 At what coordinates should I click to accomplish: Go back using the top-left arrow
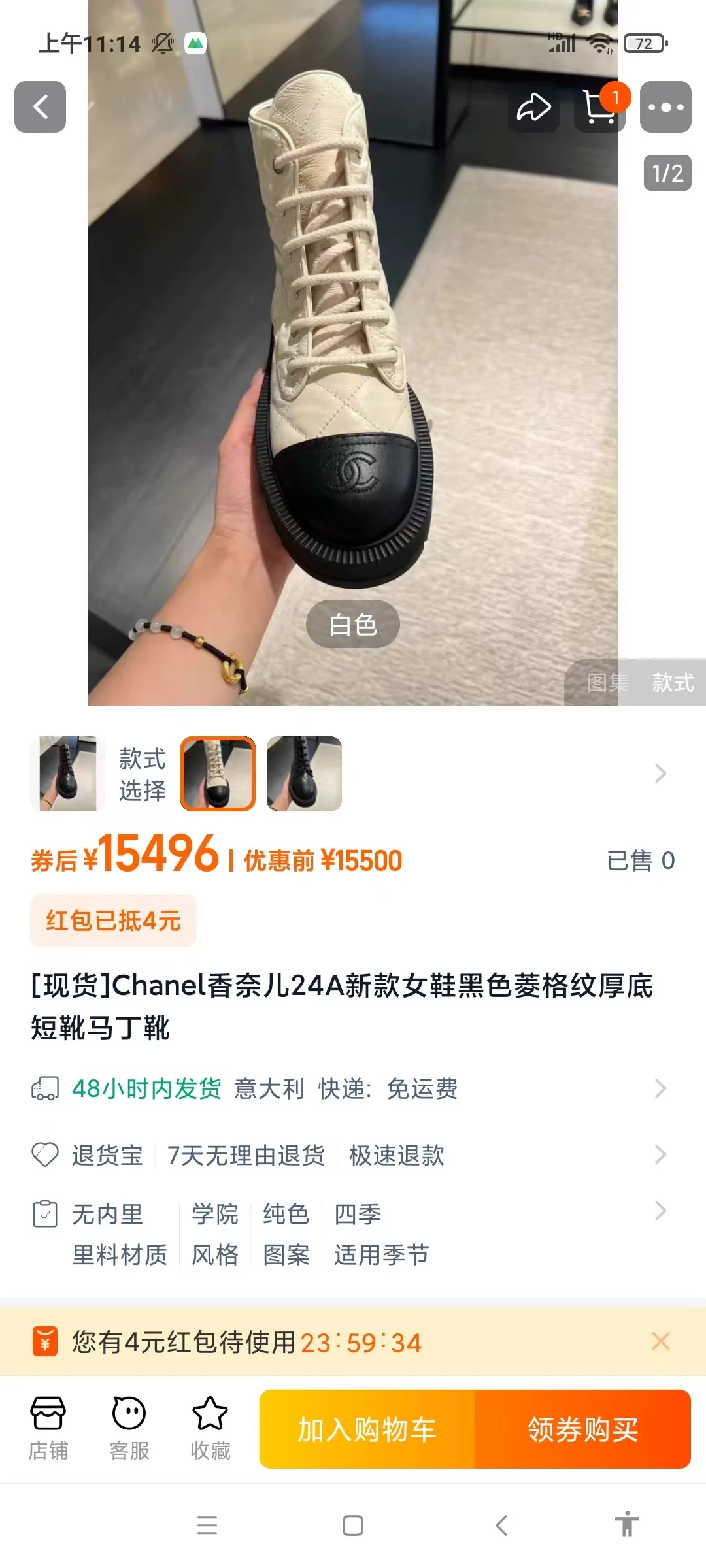pos(40,106)
